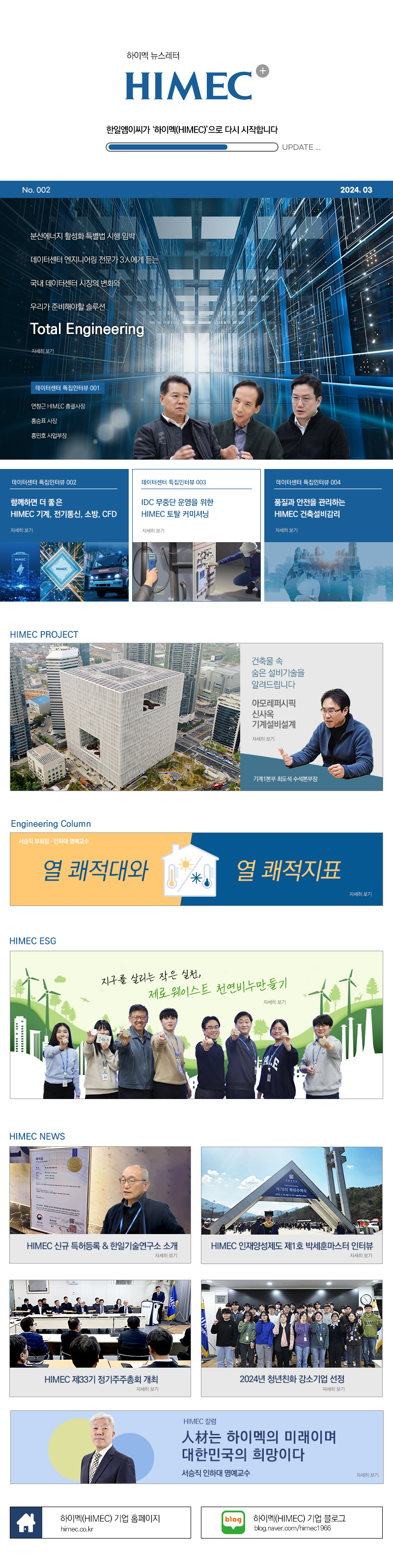Open HIMEC 제33기 정기주주총회 개최 news
This screenshot has height=1568, width=393.
[100, 1337]
